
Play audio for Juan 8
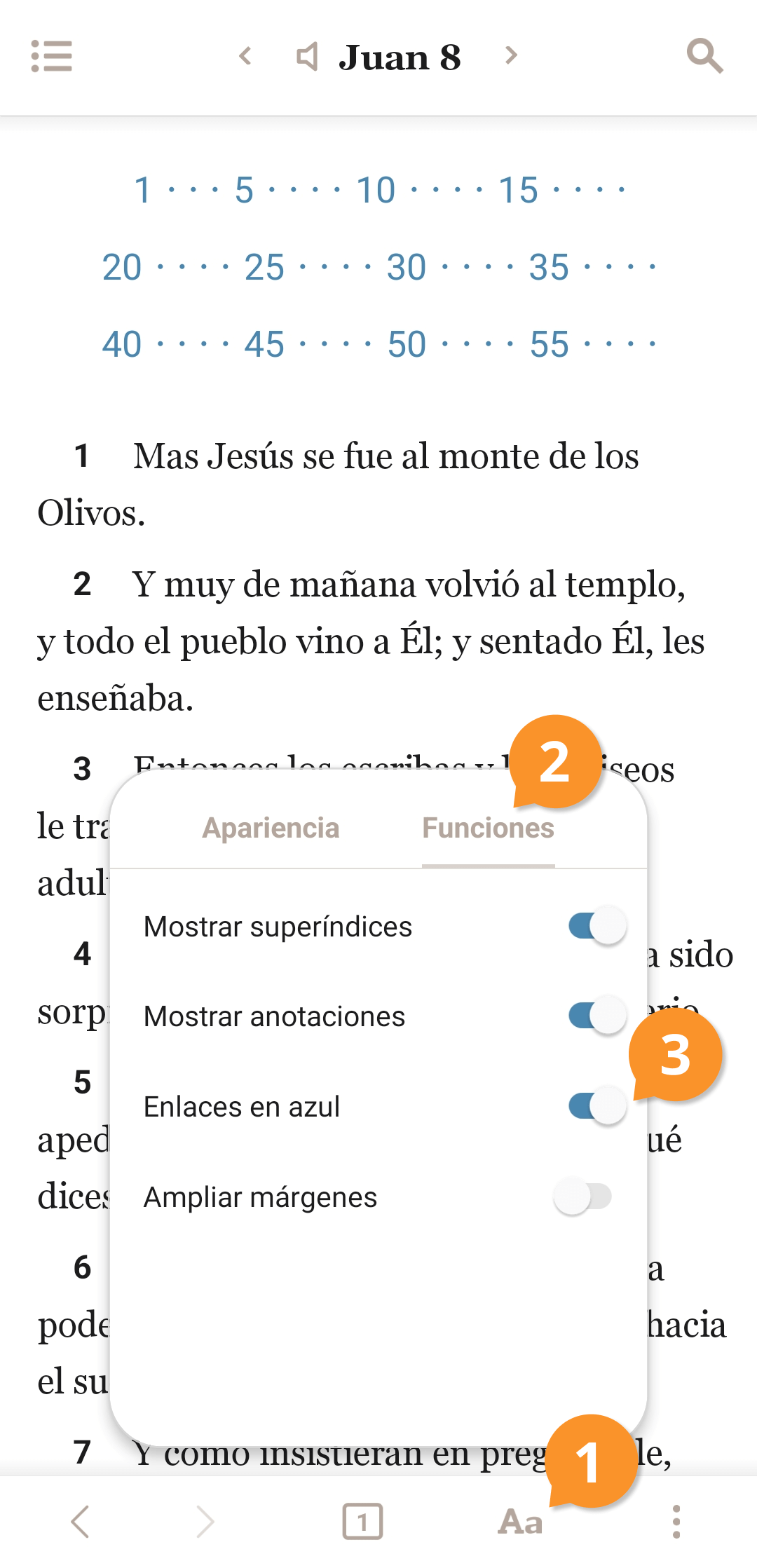308,57
